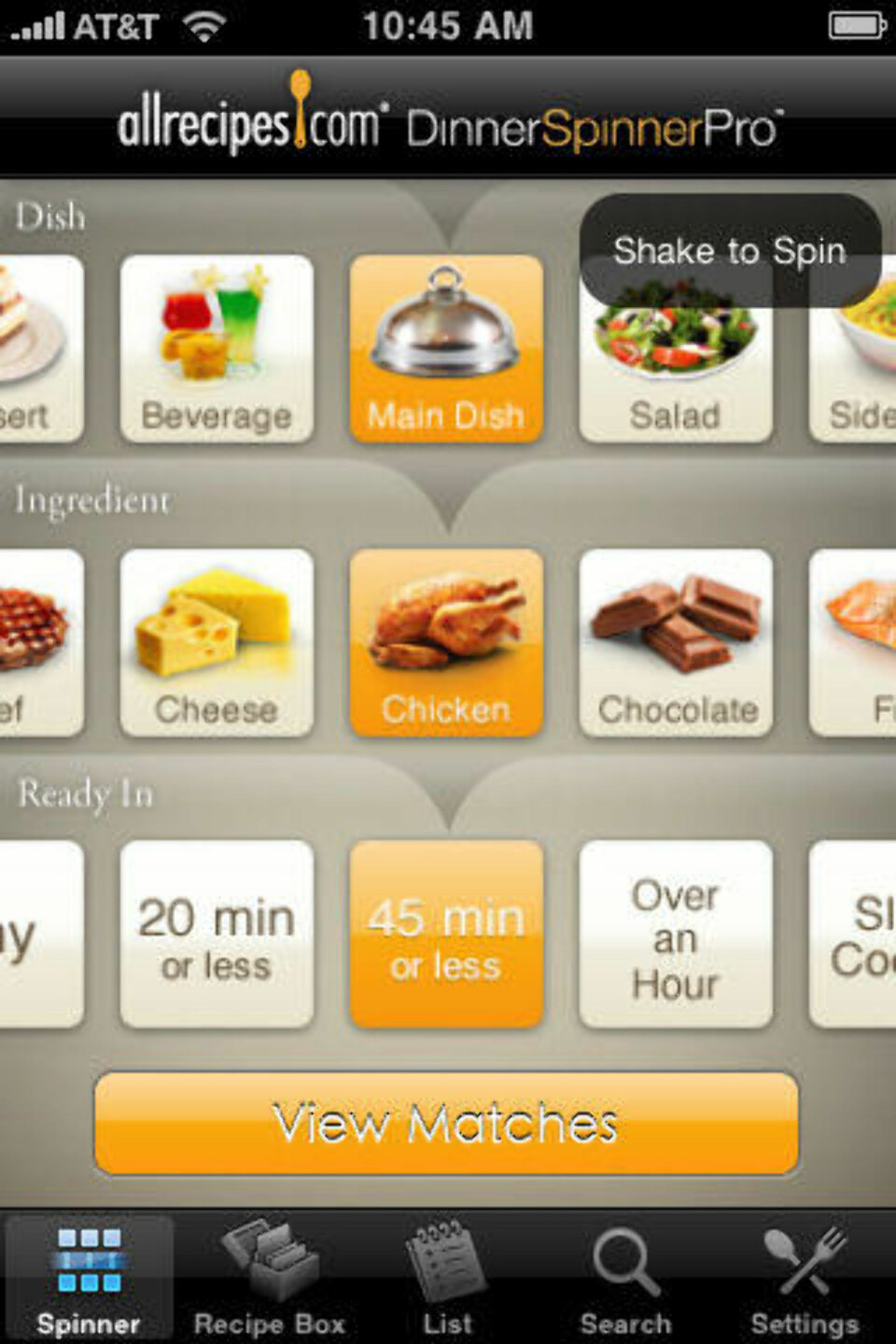This screenshot has width=896, height=1344.
Task: Tap the View Matches button
Action: point(446,1124)
